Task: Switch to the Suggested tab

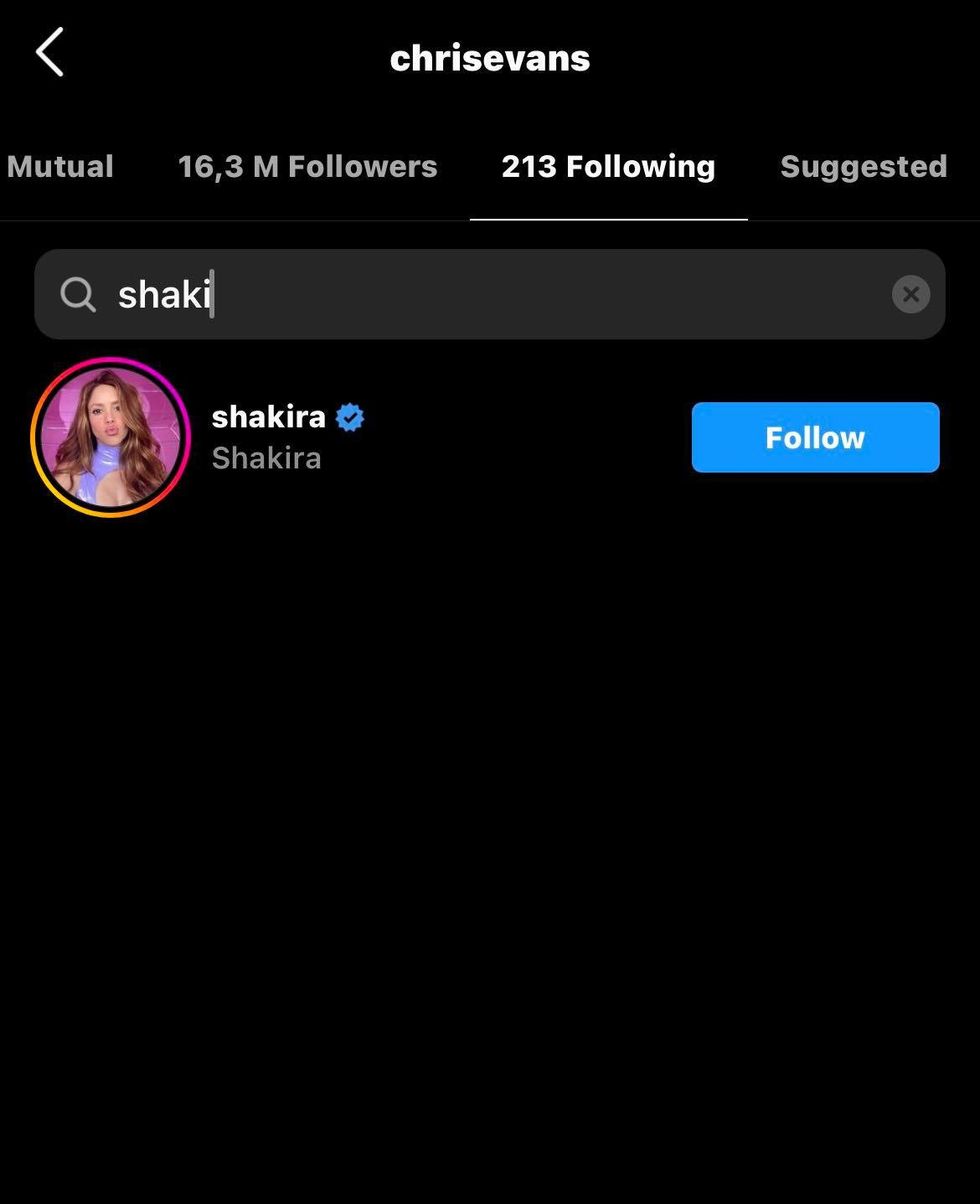Action: [x=863, y=166]
